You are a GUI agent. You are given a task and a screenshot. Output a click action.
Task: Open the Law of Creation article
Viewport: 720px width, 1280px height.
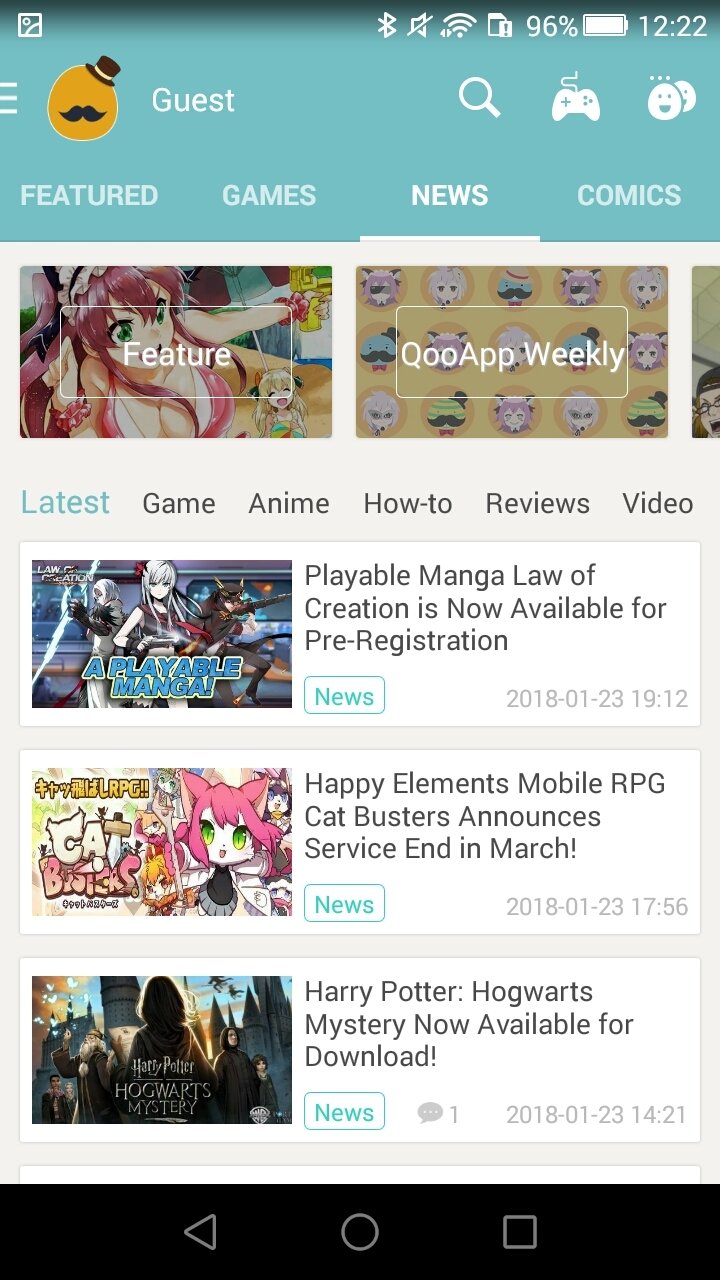(x=485, y=608)
